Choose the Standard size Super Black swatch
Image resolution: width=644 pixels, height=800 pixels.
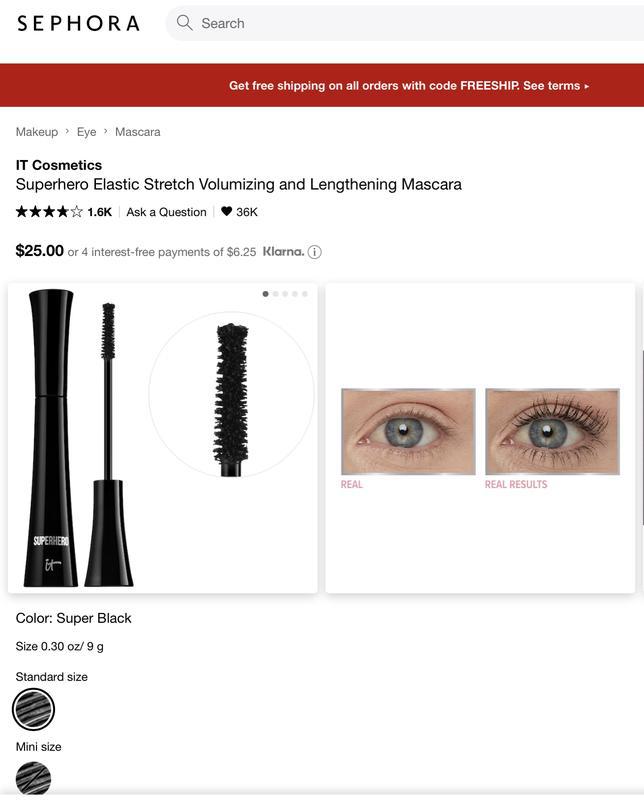[x=33, y=710]
